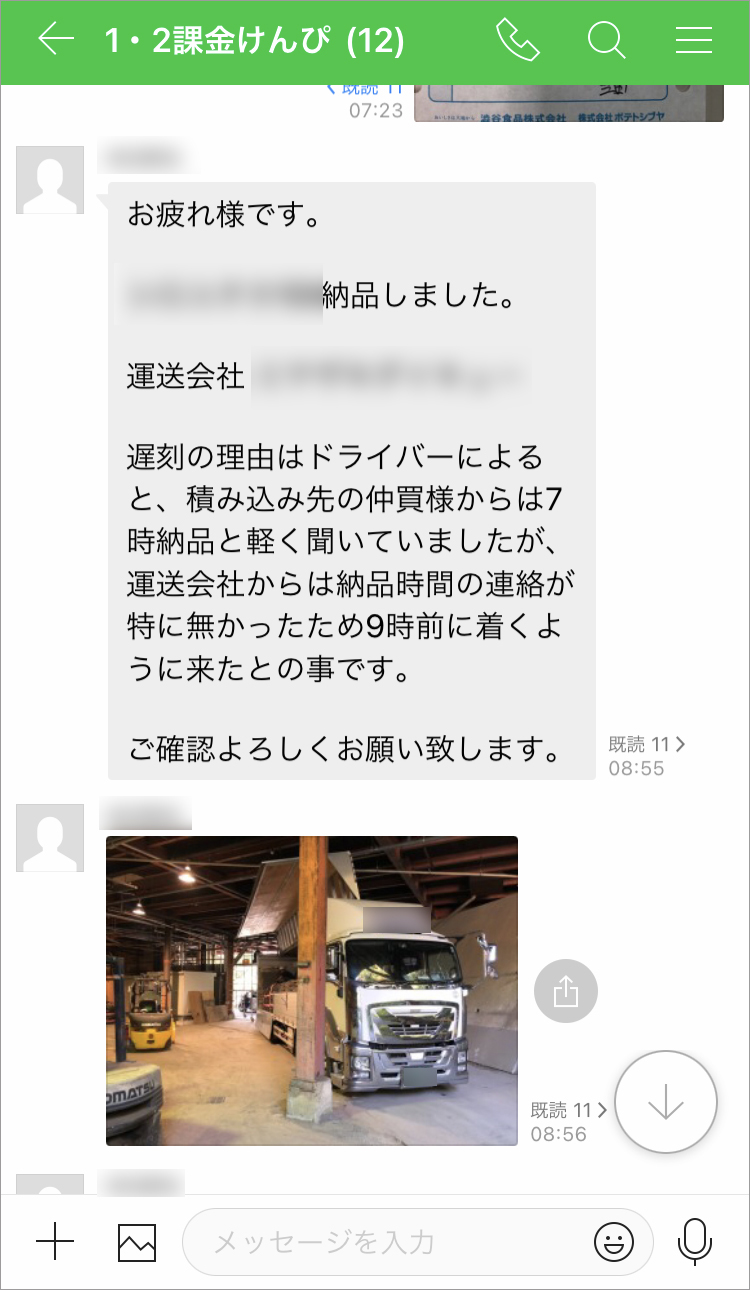The image size is (750, 1290).
Task: Search messages in this chat
Action: [x=606, y=40]
